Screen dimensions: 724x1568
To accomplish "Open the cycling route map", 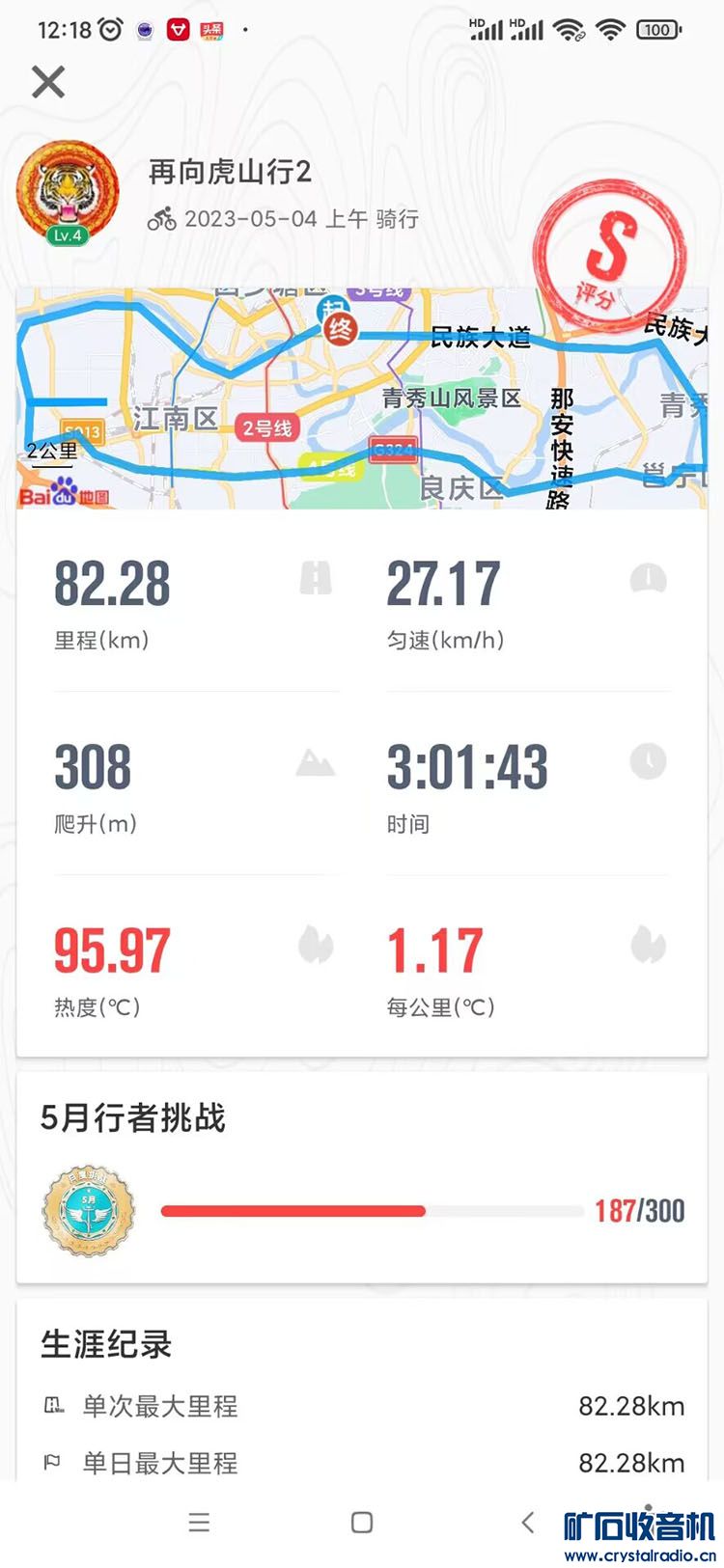I will tap(362, 398).
